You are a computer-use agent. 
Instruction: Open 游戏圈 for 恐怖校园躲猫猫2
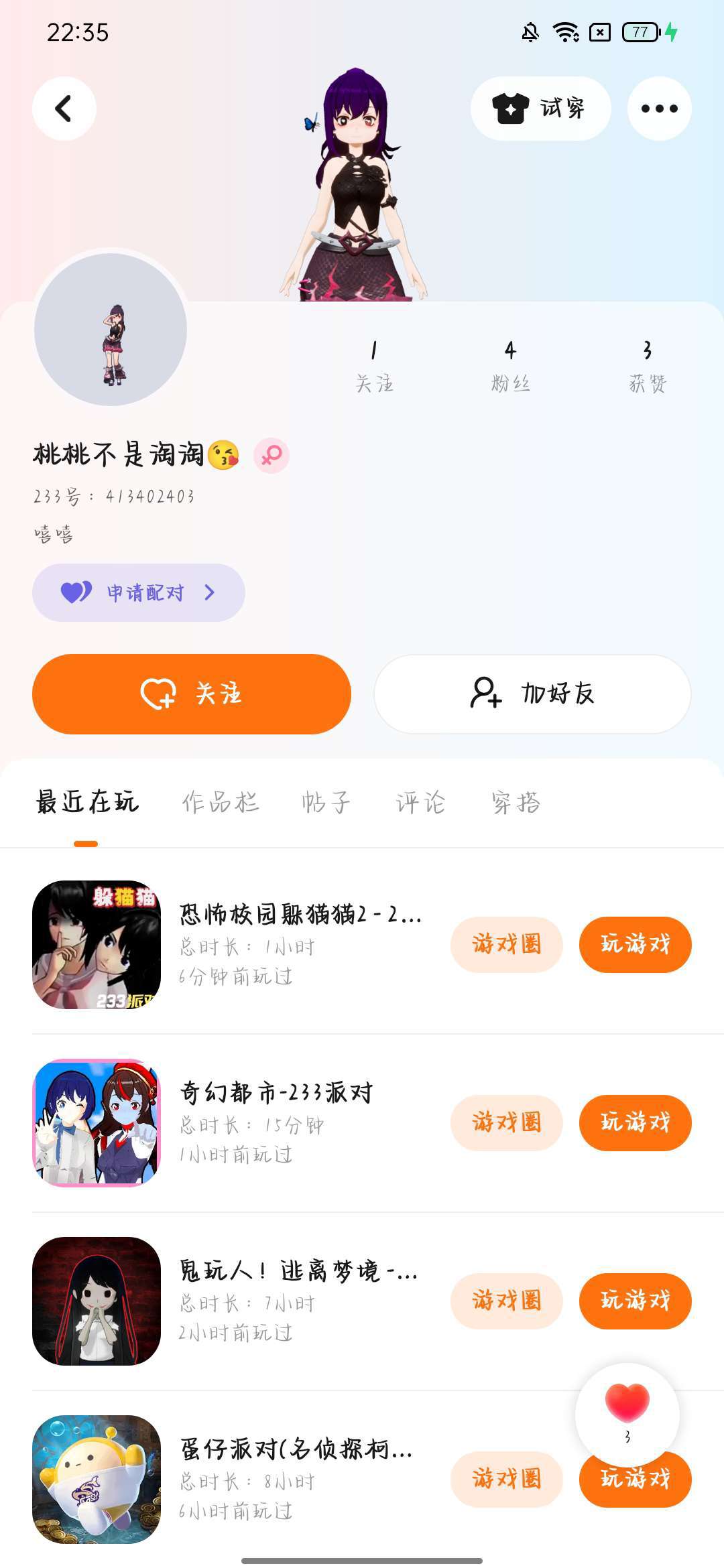(x=506, y=944)
